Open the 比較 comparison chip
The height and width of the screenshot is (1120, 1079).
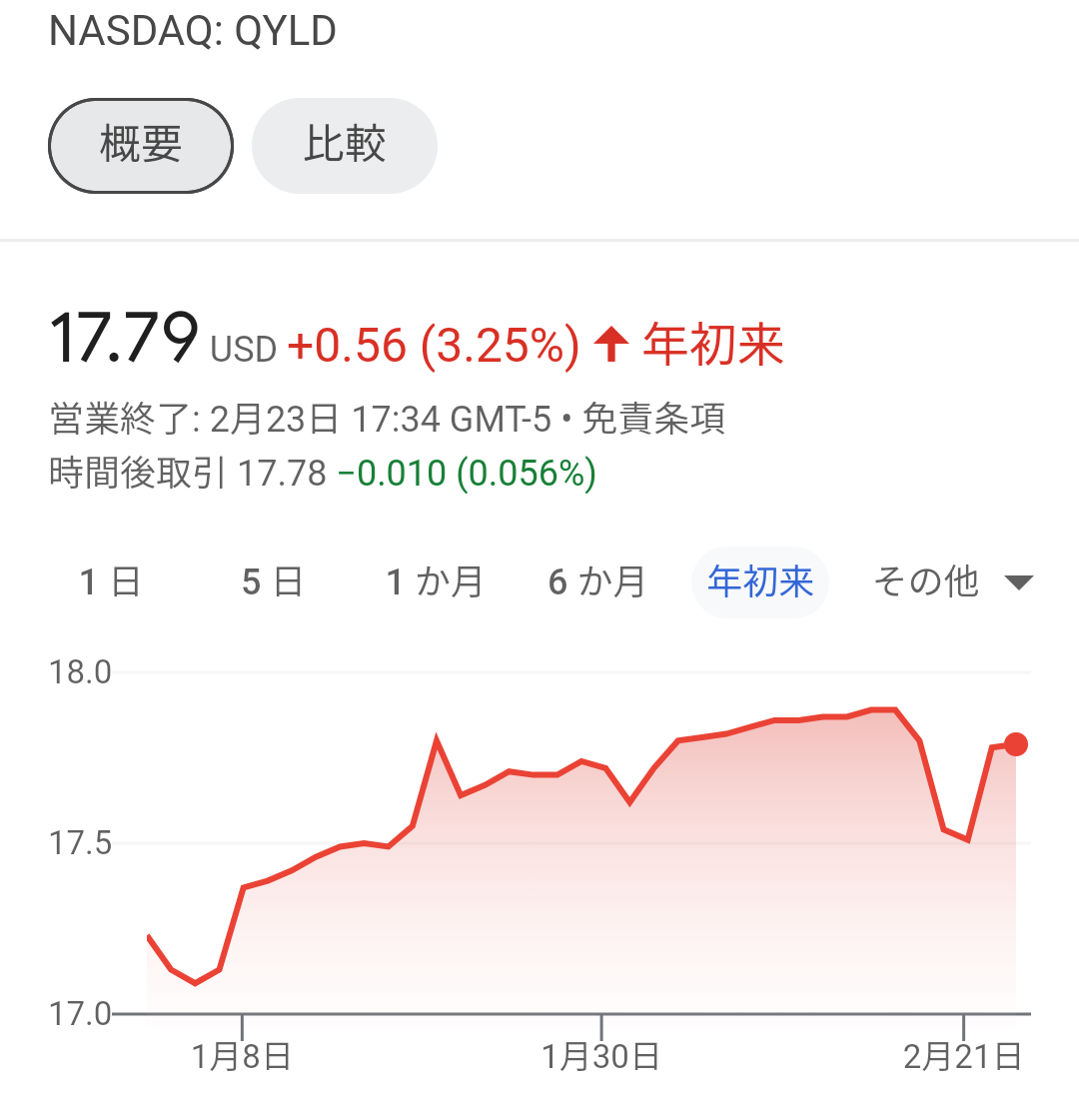[345, 146]
